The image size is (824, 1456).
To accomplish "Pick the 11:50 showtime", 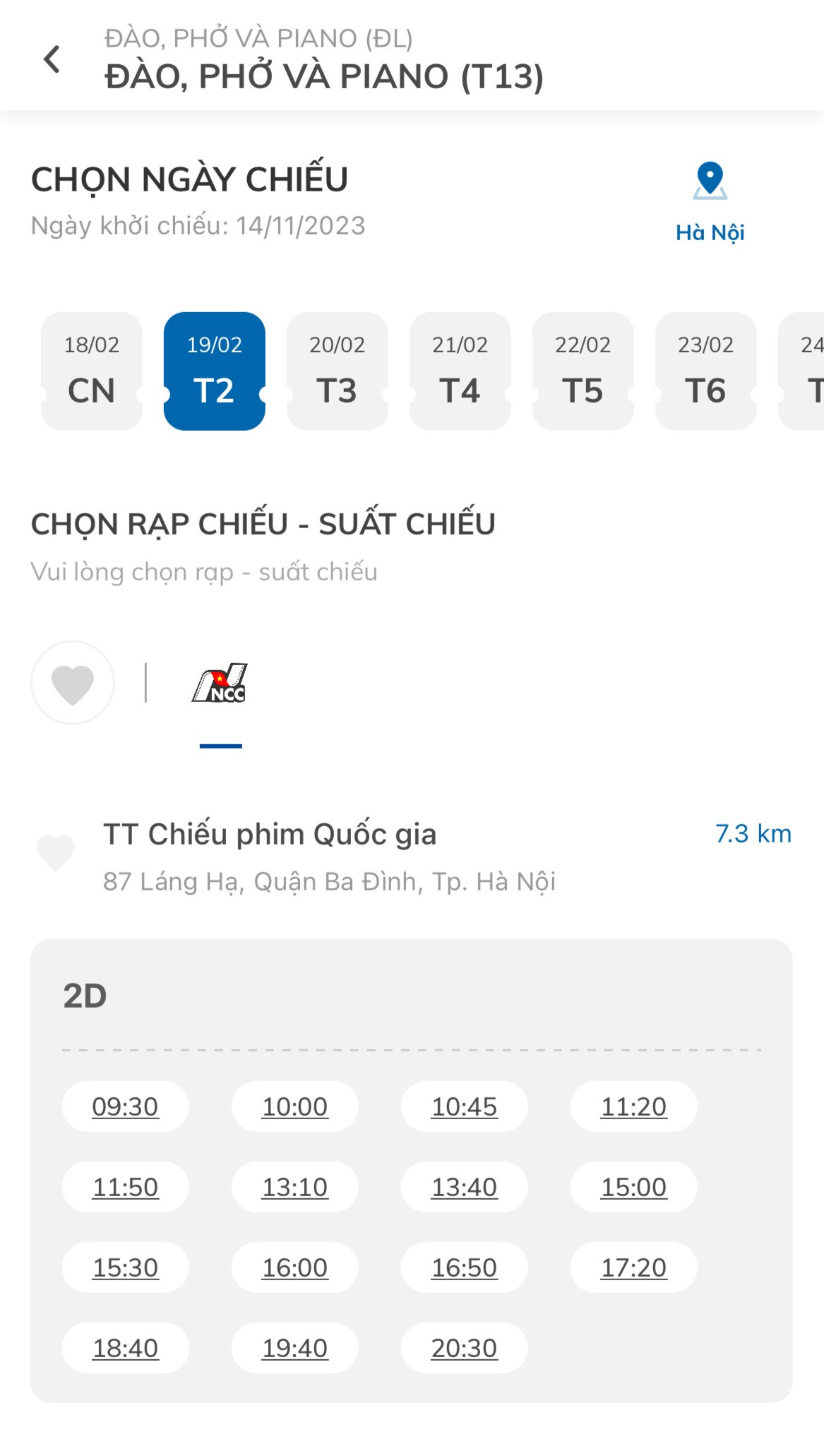I will pyautogui.click(x=125, y=1187).
